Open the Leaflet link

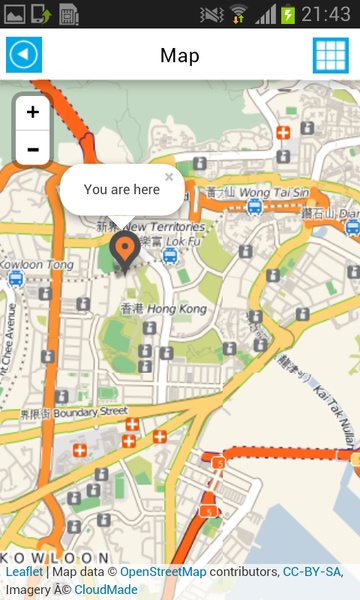click(x=24, y=572)
